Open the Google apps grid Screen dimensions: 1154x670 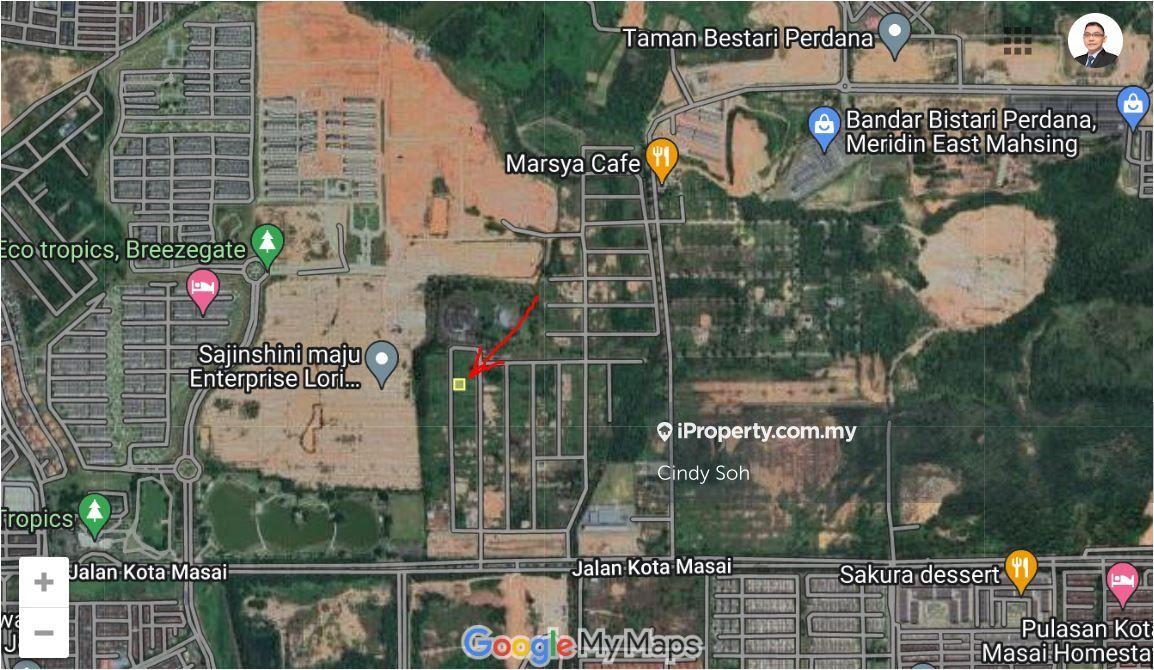[1017, 43]
